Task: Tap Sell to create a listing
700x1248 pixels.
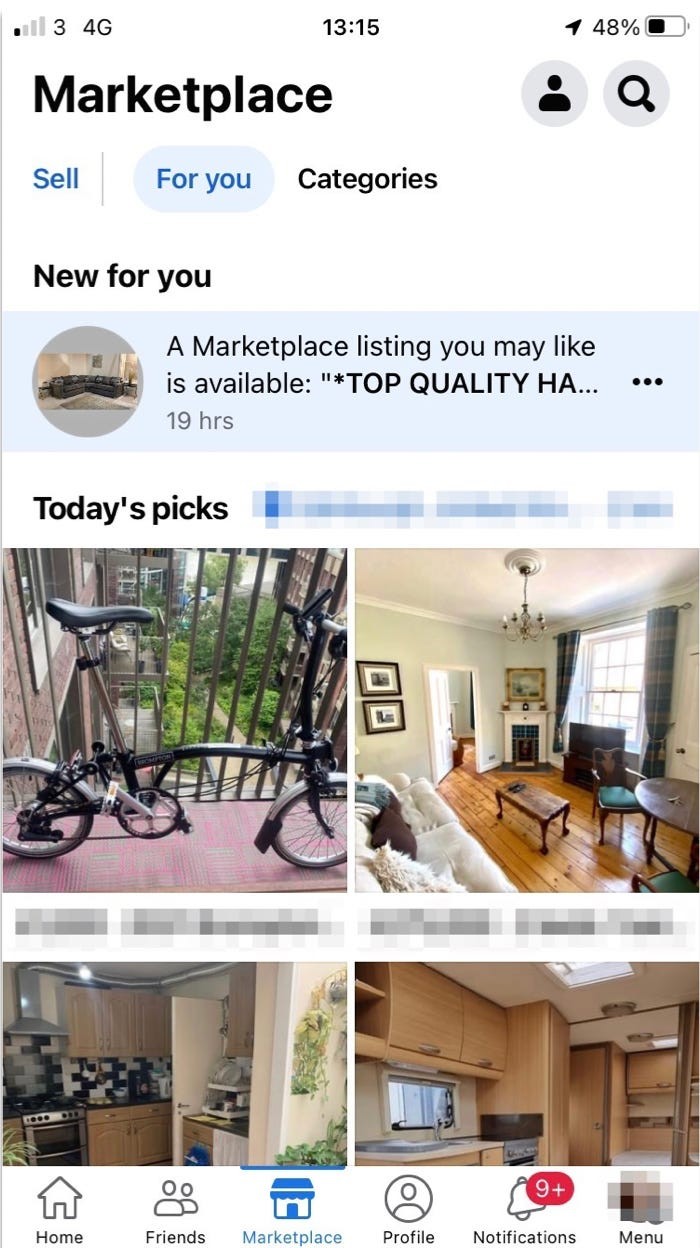Action: (56, 179)
